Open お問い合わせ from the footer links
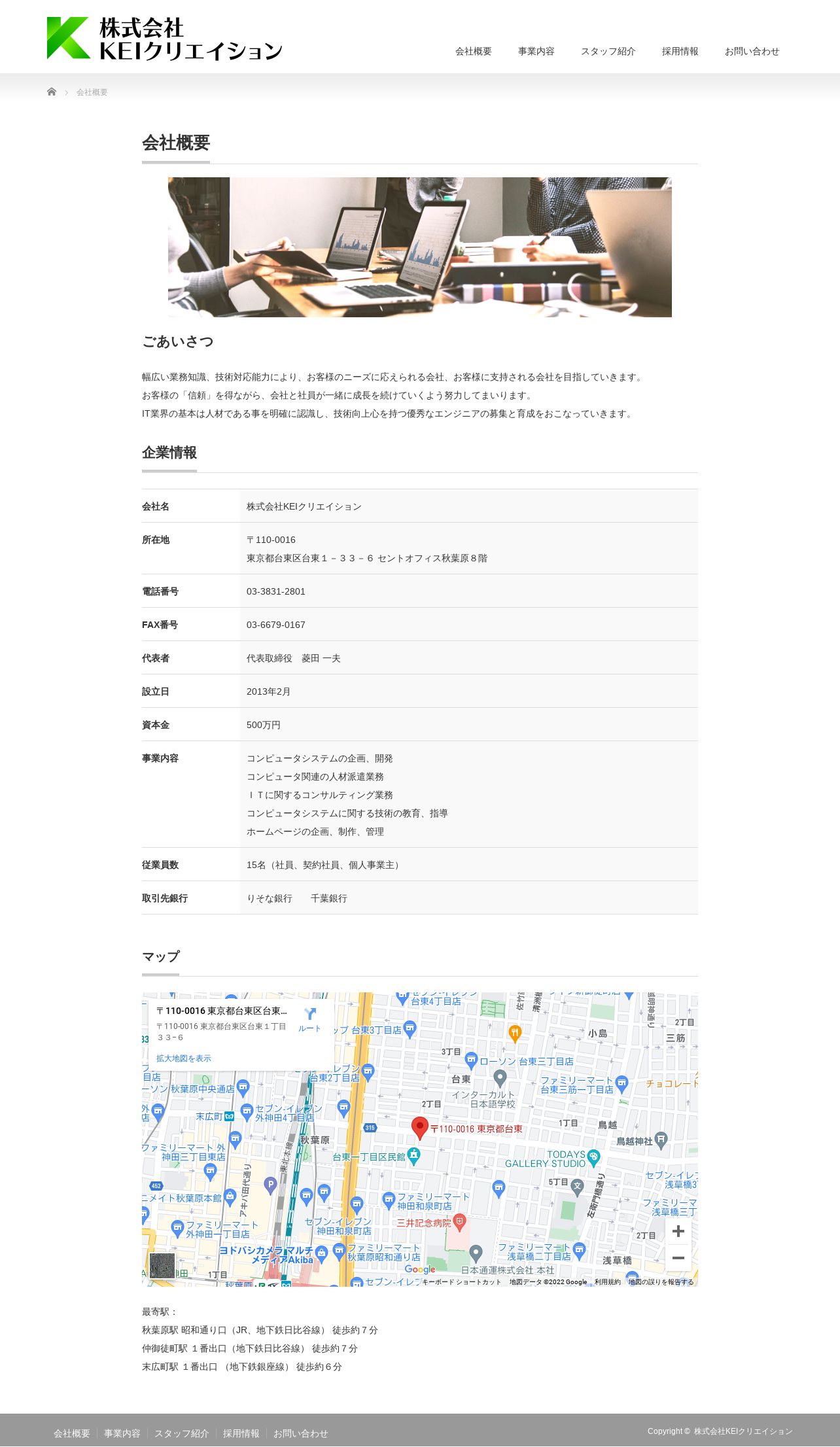 [x=301, y=1433]
